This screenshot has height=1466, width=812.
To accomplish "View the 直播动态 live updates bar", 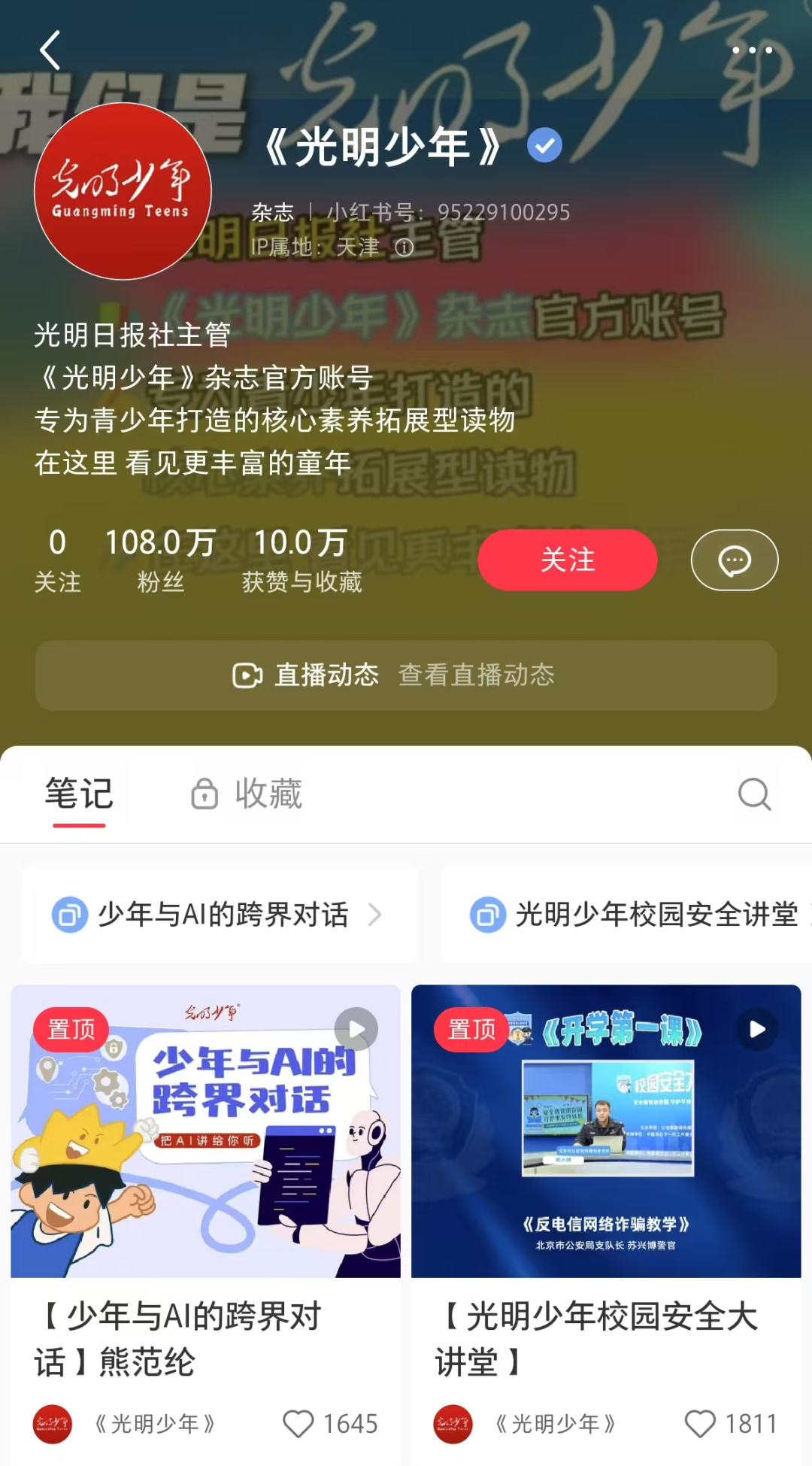I will [406, 675].
